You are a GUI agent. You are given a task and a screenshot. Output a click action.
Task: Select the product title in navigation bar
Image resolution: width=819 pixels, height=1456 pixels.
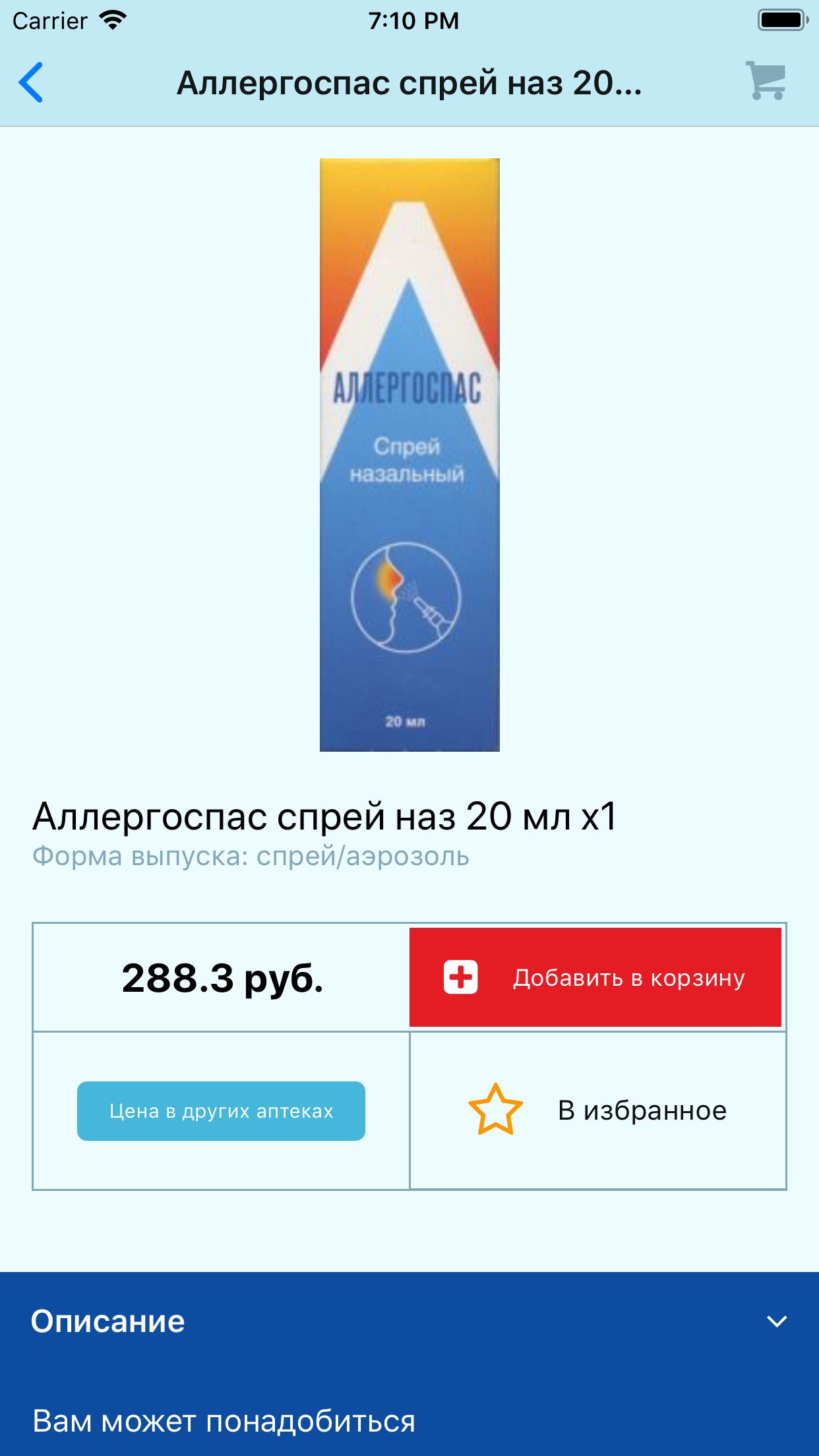coord(409,83)
